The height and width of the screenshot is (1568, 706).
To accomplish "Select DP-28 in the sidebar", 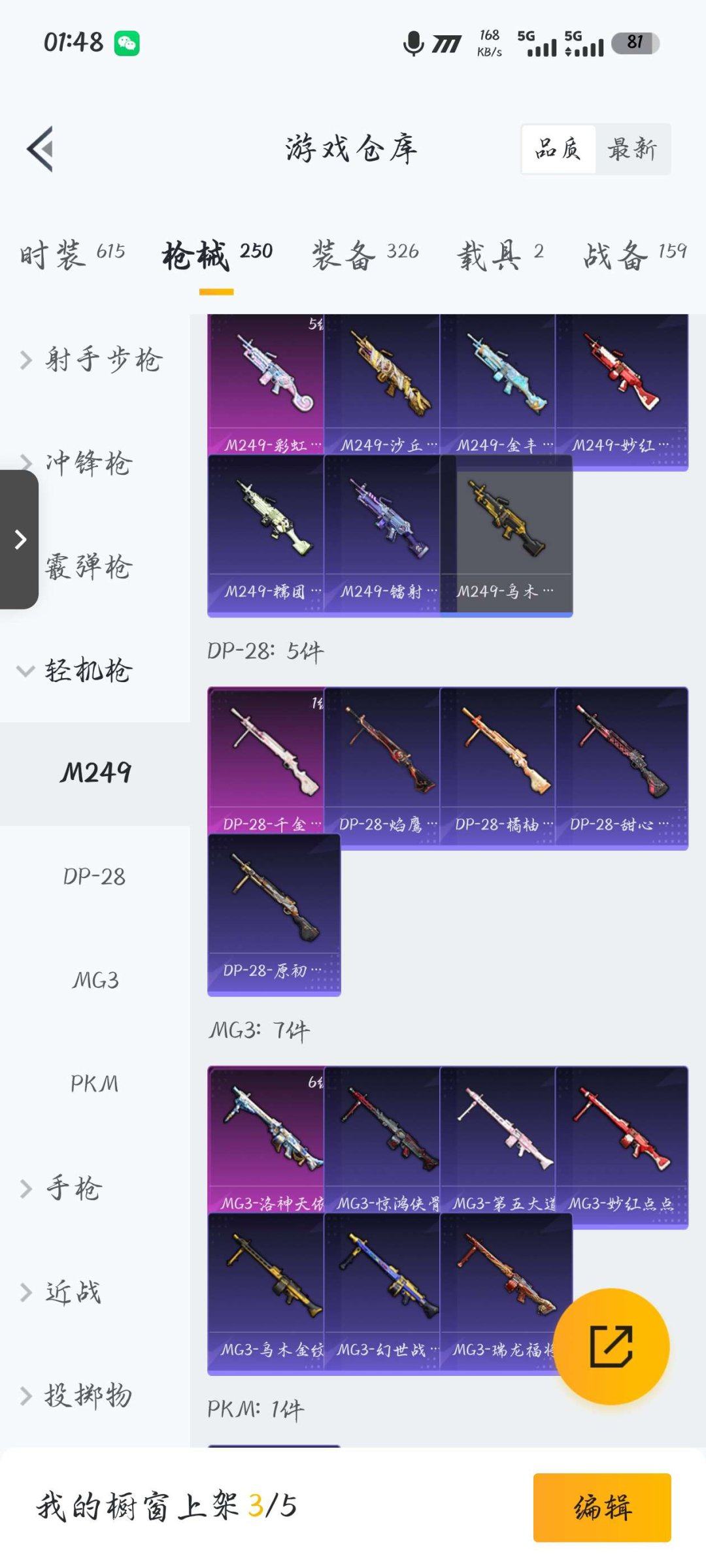I will (94, 876).
